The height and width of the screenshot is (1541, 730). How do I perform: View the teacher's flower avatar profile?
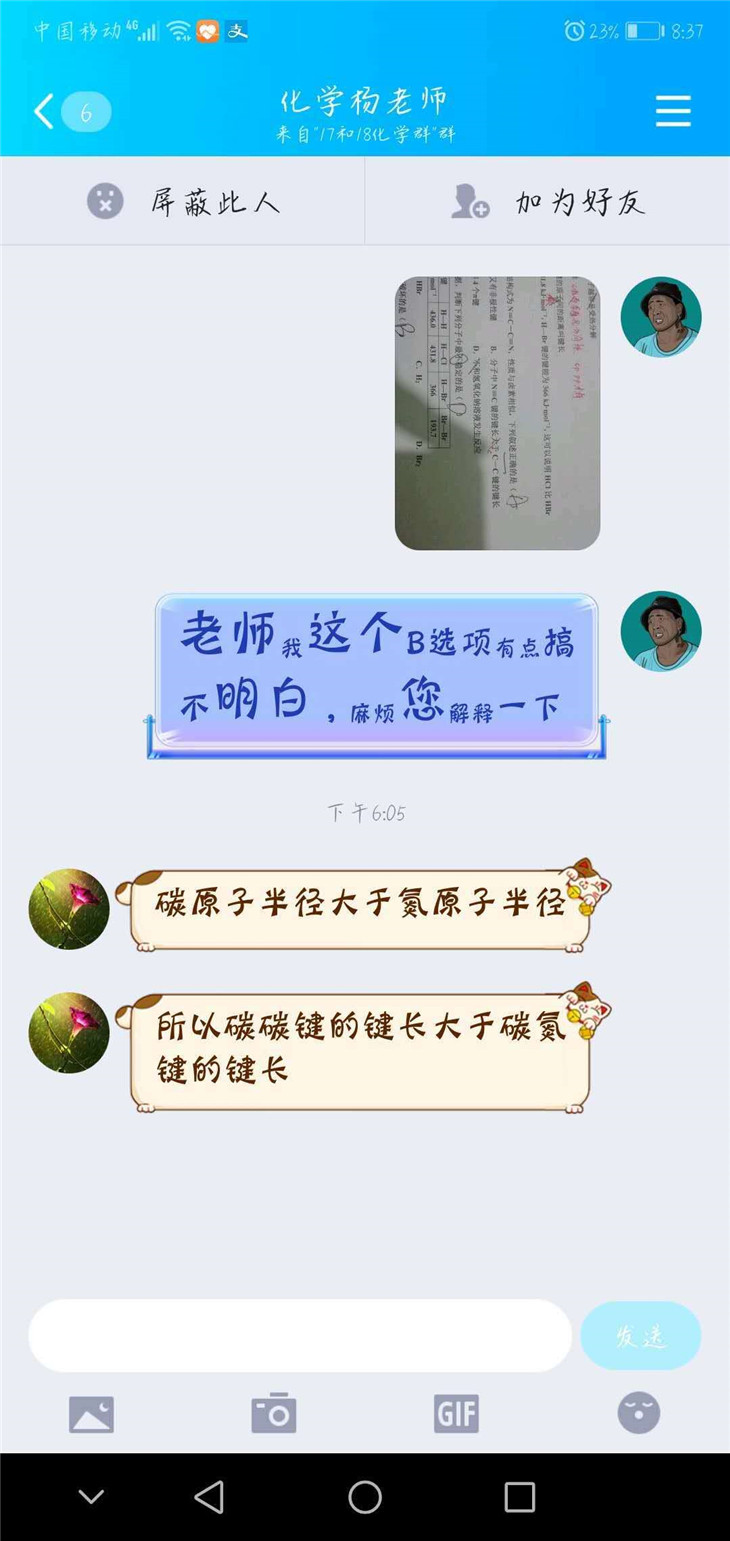tap(69, 908)
